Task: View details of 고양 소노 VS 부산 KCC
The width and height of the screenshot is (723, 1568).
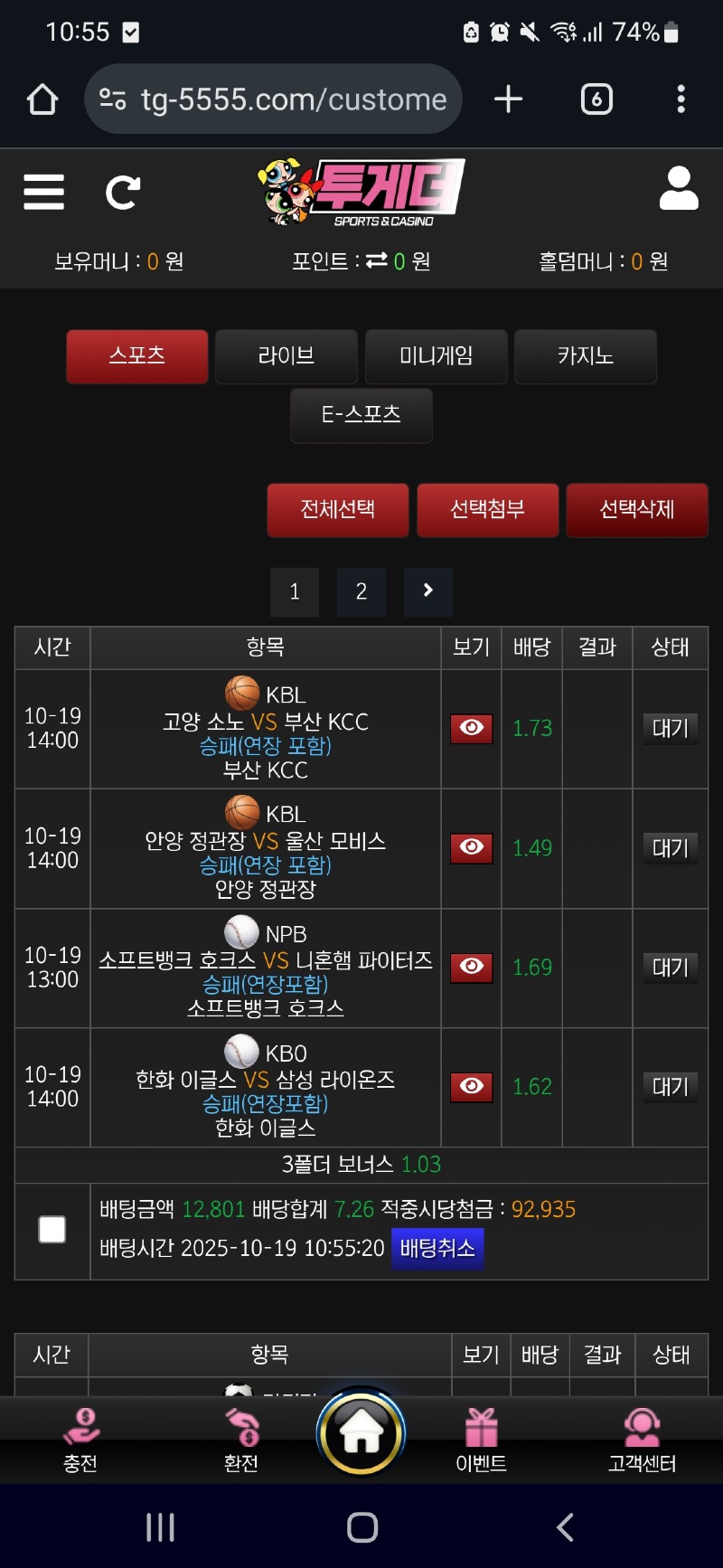Action: [471, 728]
